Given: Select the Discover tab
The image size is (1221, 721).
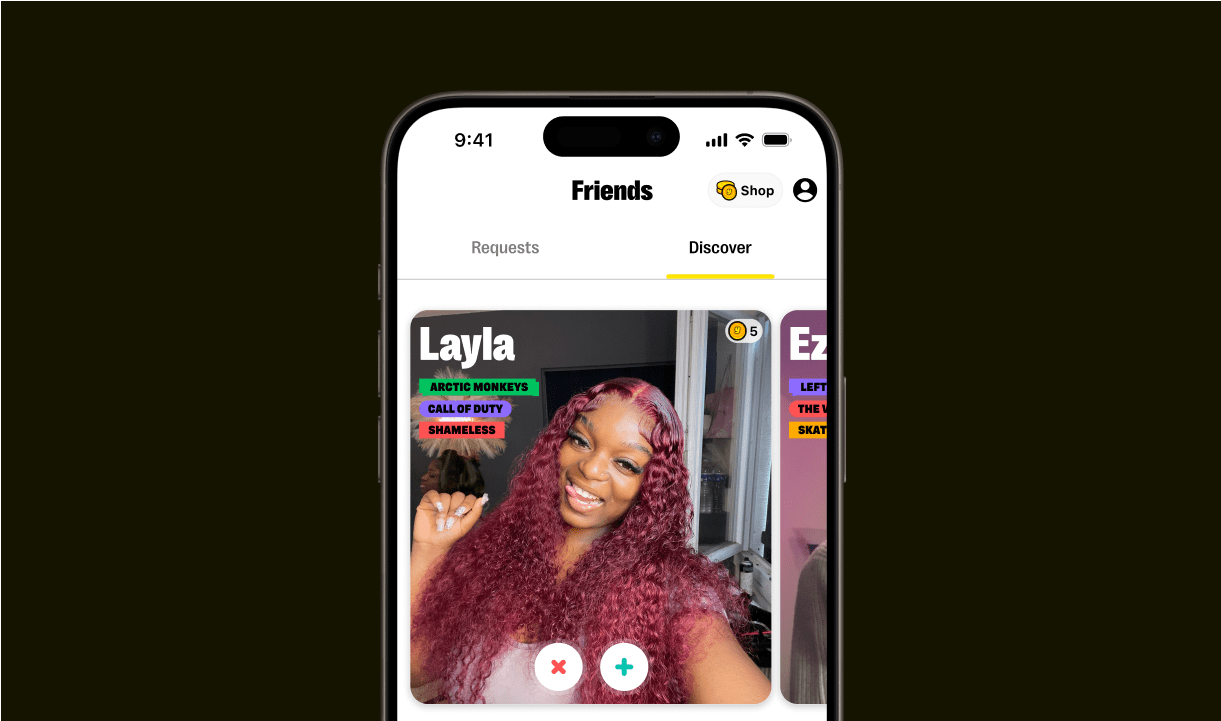Looking at the screenshot, I should (720, 248).
